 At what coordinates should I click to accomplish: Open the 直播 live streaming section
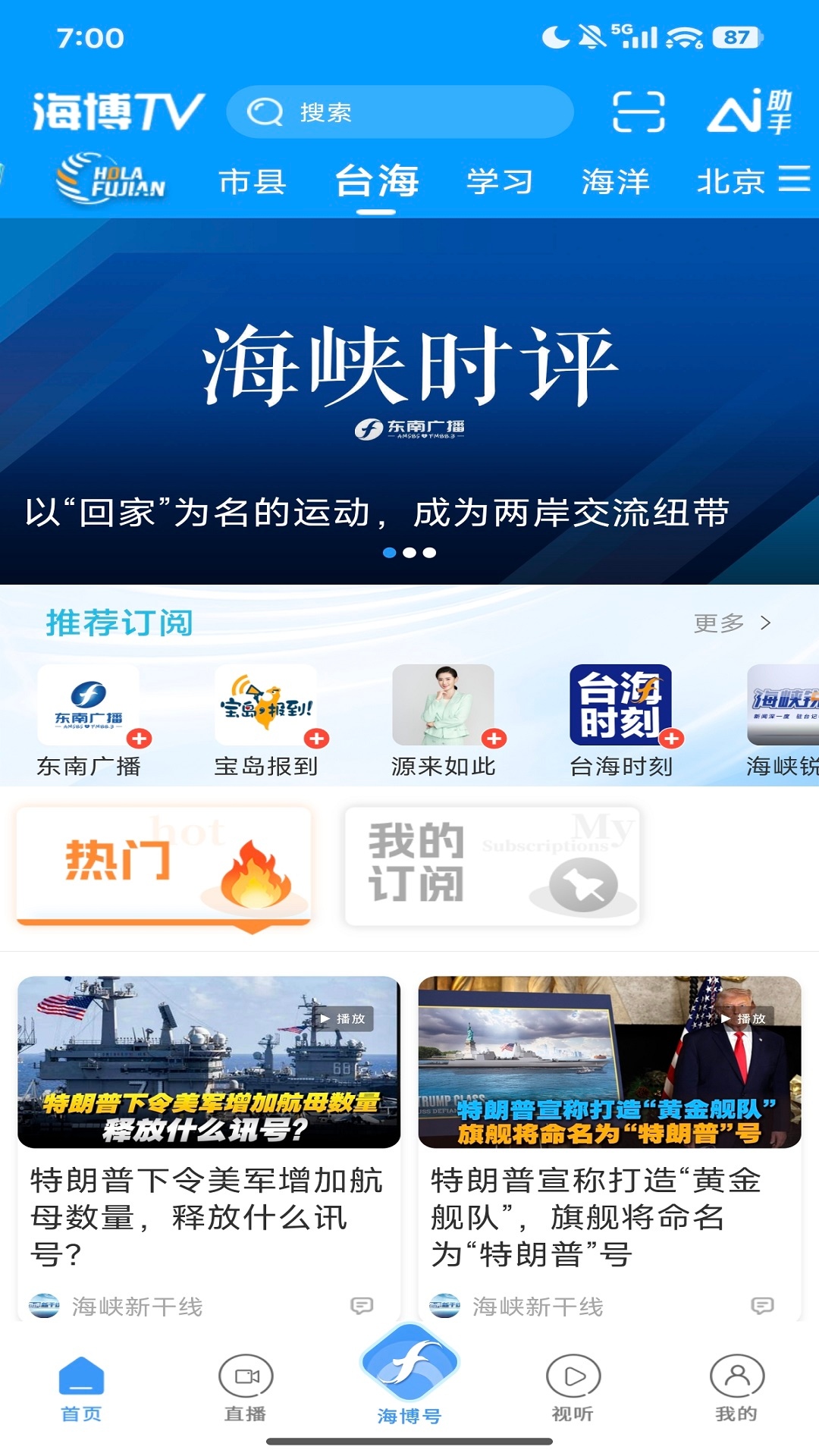[x=246, y=1388]
